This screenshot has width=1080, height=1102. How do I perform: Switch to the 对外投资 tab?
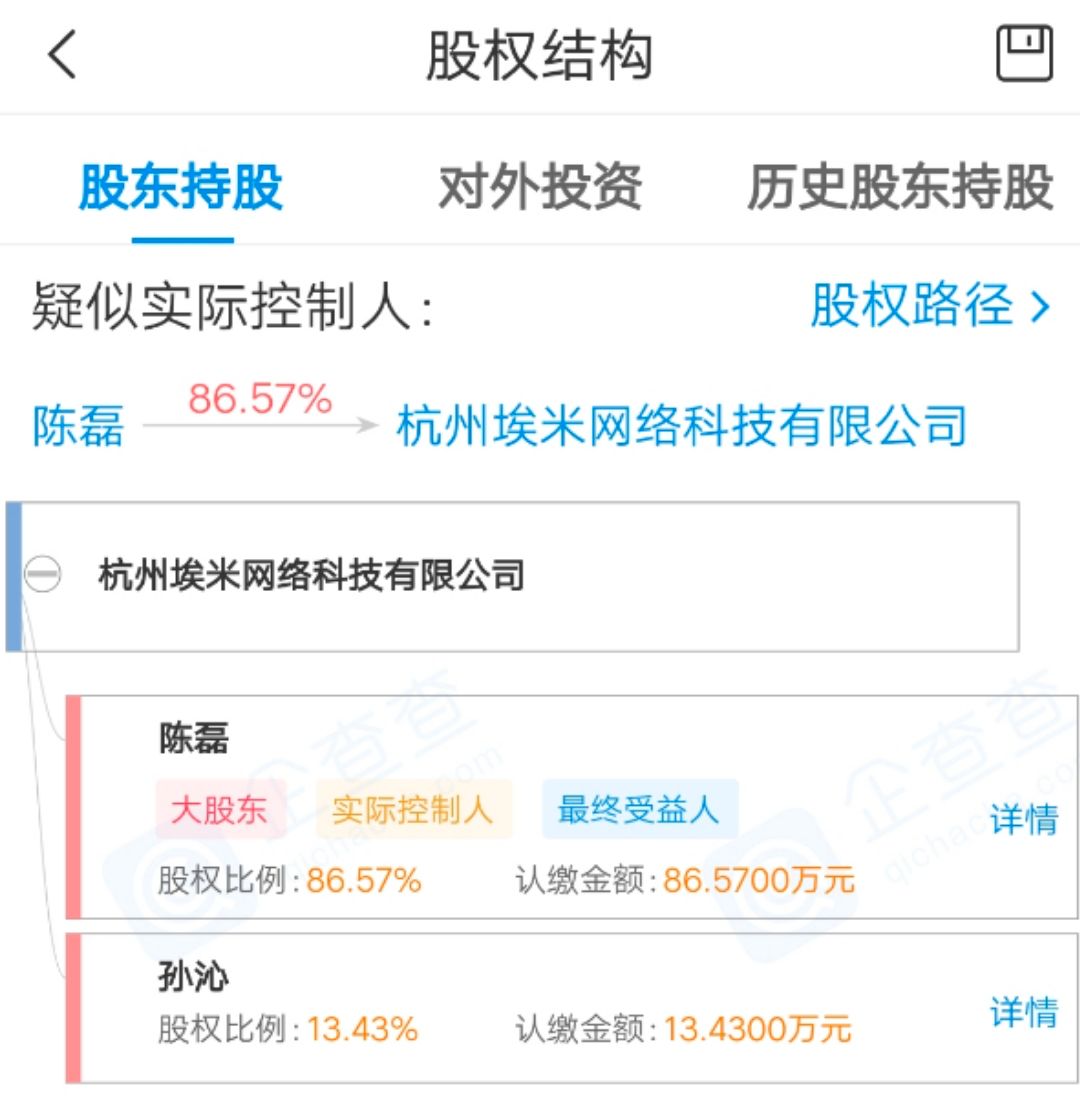pyautogui.click(x=541, y=188)
